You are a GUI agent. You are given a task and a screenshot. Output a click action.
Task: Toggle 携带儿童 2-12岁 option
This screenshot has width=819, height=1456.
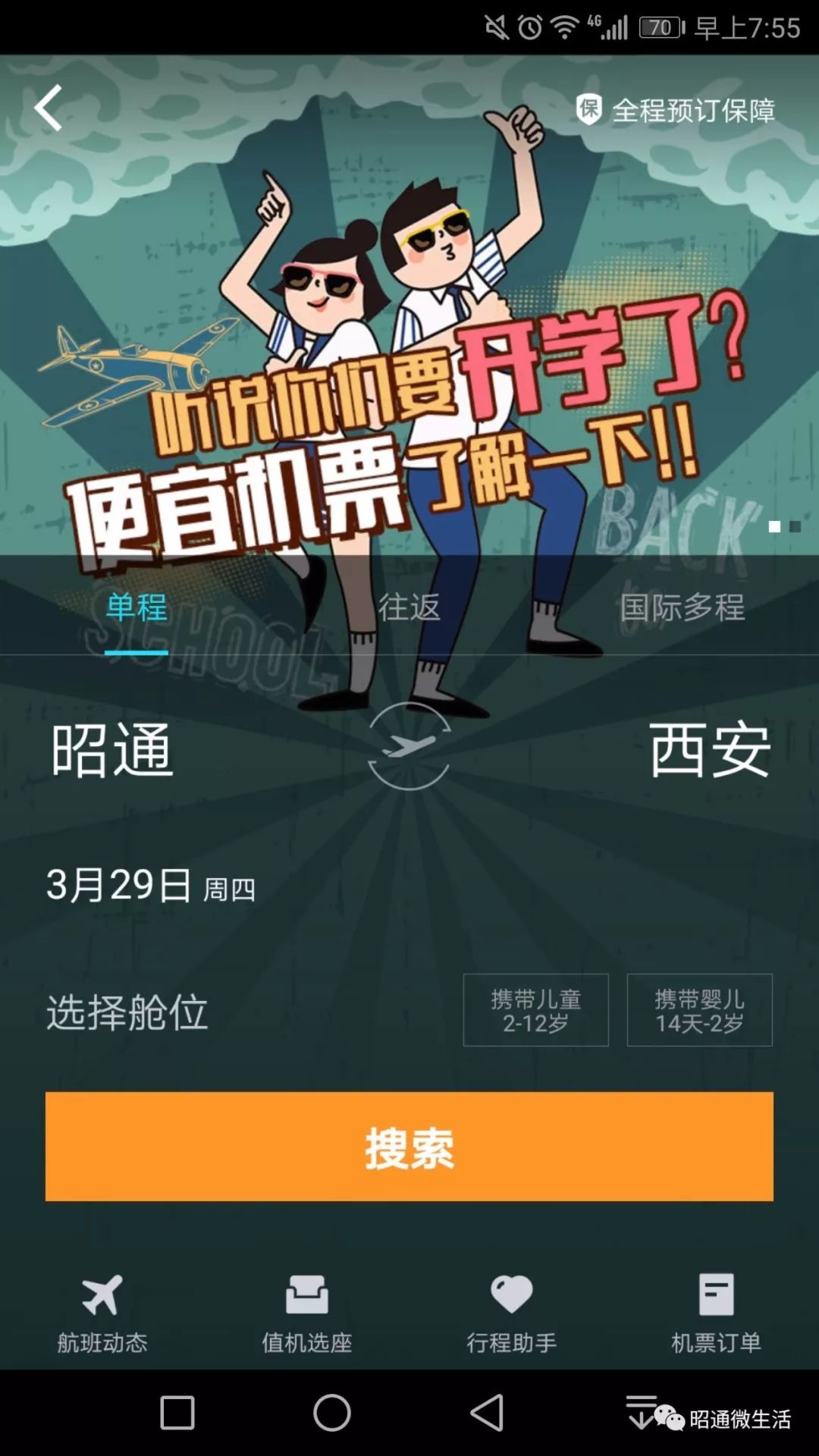(x=535, y=1010)
